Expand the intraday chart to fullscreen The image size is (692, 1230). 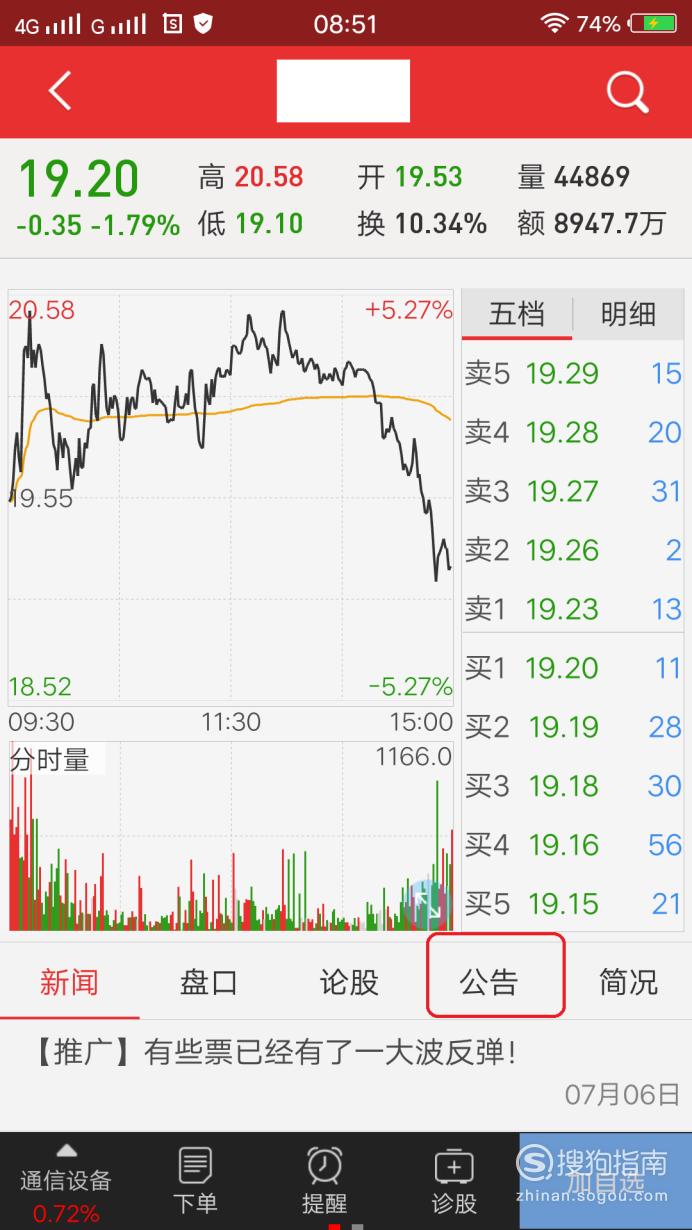pyautogui.click(x=429, y=903)
